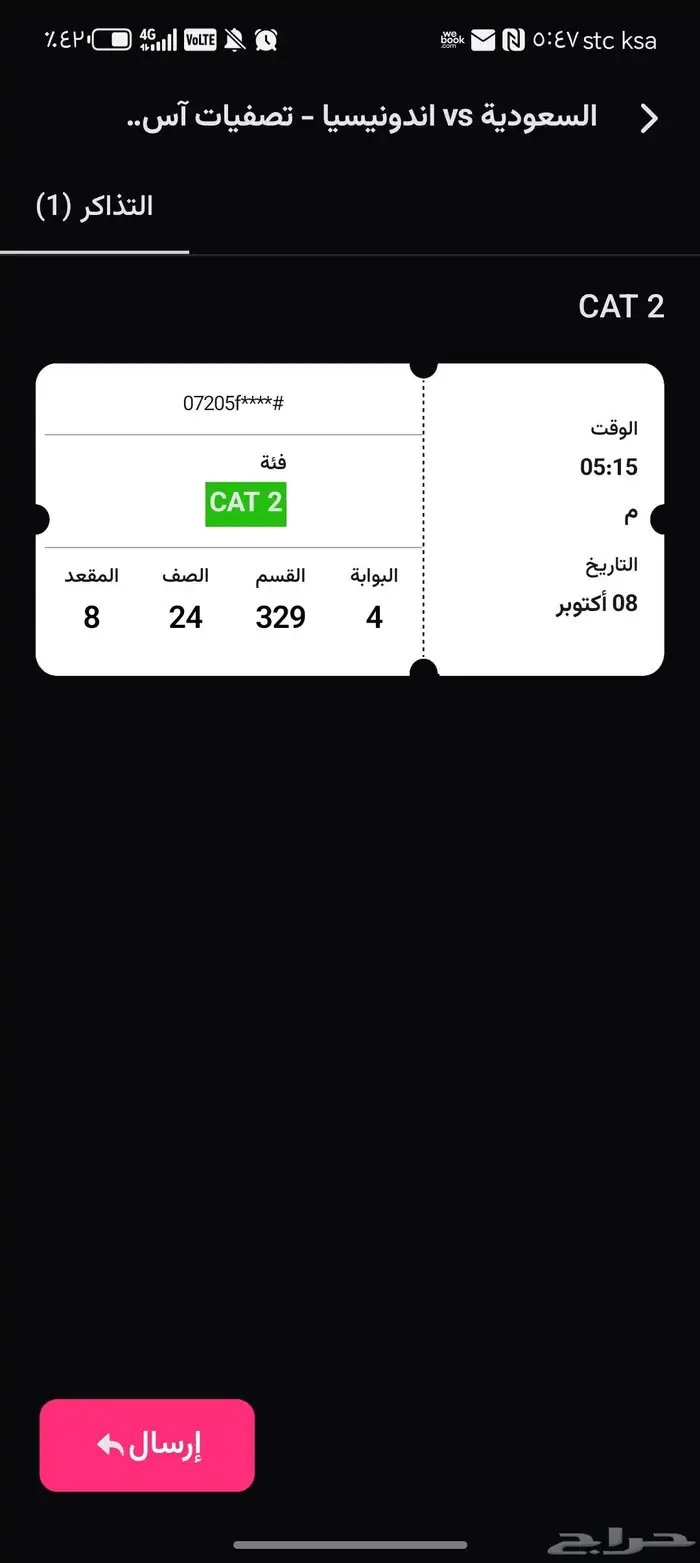This screenshot has width=700, height=1563.
Task: Go back using the top chevron arrow
Action: pos(649,118)
